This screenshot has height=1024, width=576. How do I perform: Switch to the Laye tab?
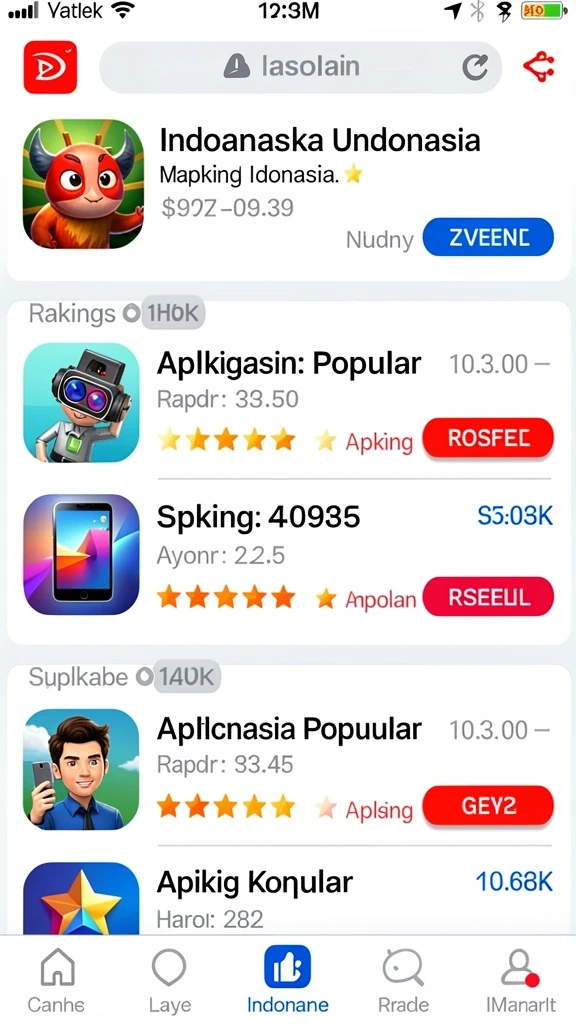click(x=169, y=980)
